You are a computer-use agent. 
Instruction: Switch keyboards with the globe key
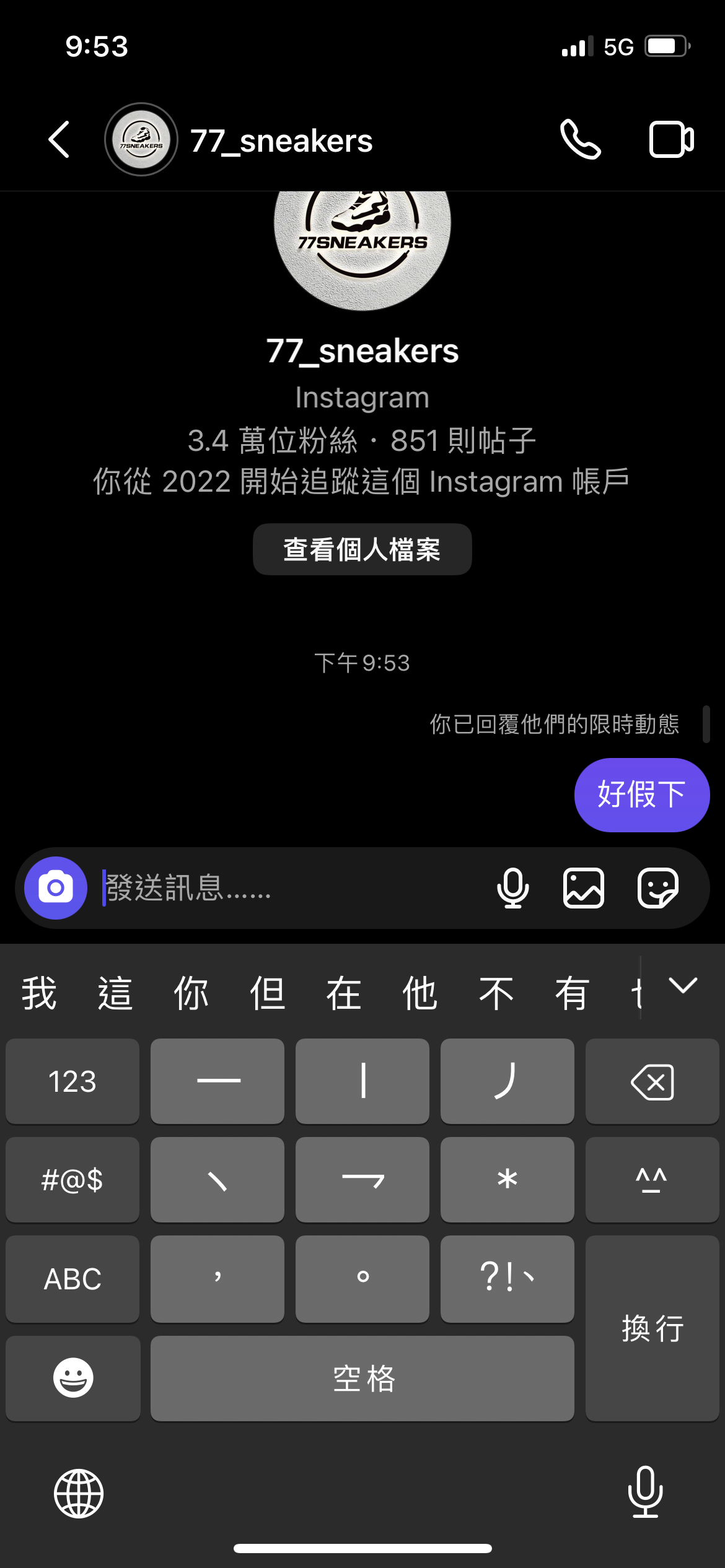[79, 1493]
